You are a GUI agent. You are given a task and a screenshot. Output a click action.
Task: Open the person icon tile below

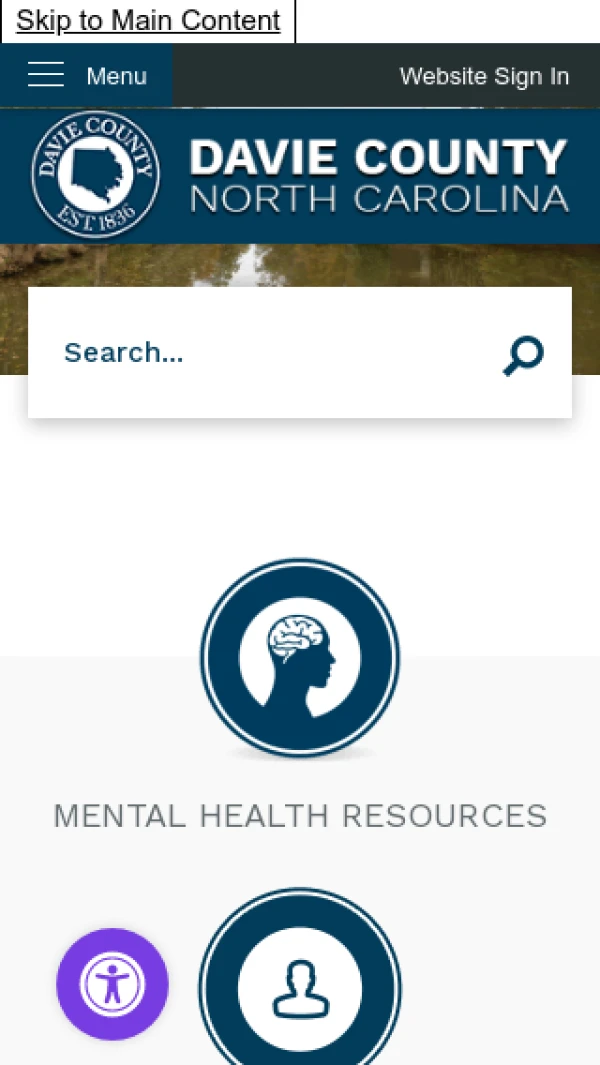[300, 978]
